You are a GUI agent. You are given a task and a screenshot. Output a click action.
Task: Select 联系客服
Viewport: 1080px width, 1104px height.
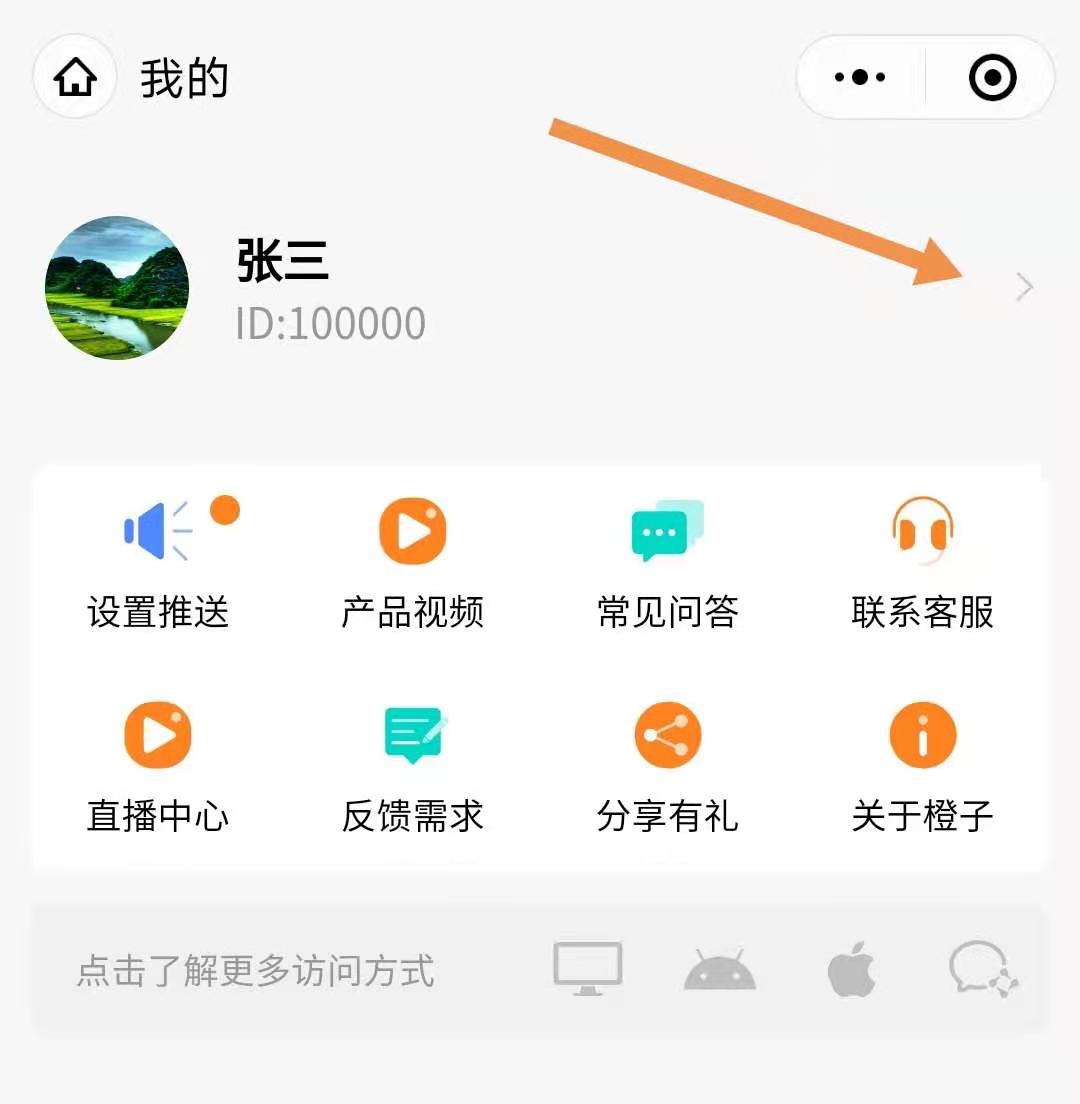tap(922, 563)
